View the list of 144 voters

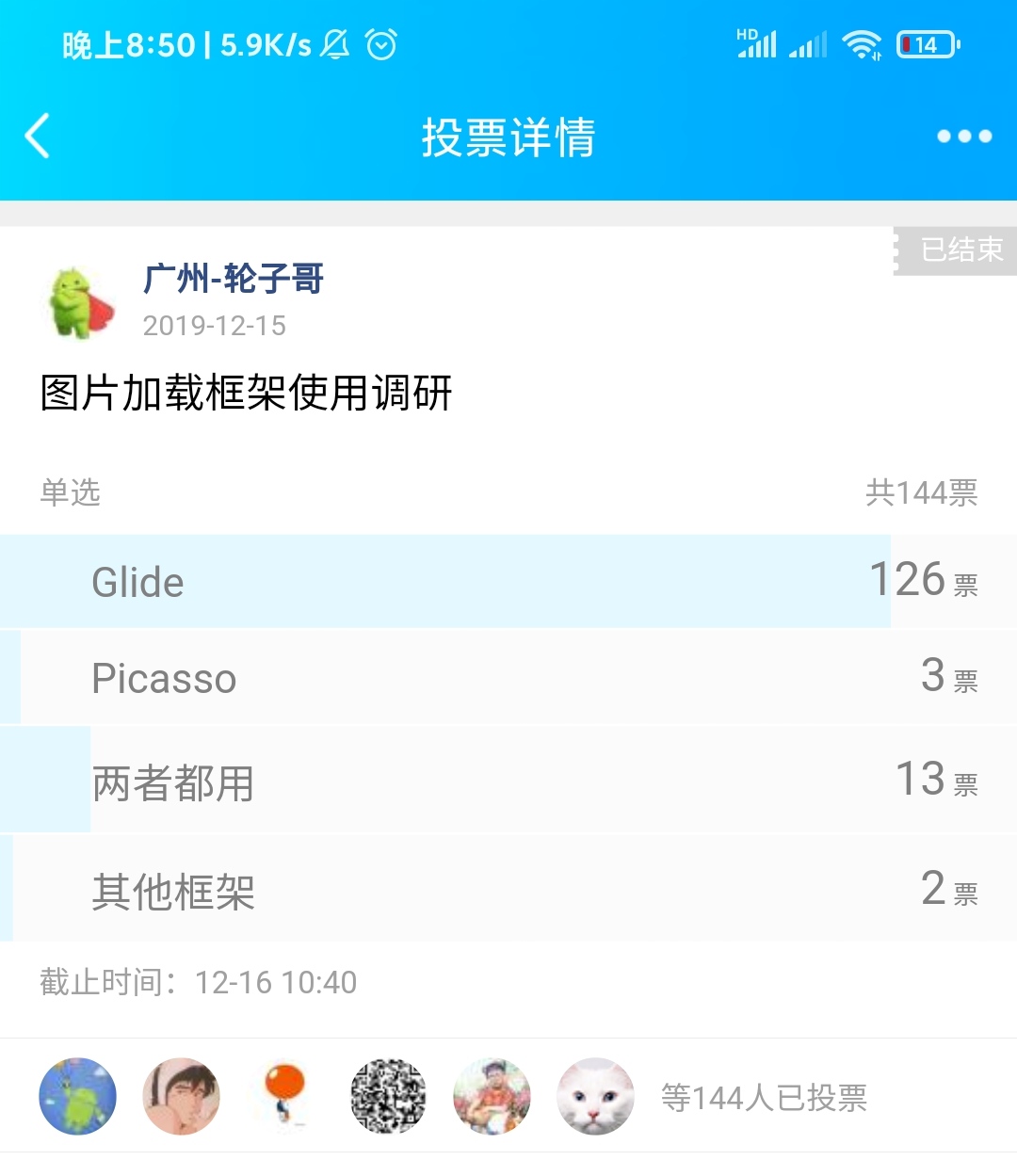[763, 1097]
